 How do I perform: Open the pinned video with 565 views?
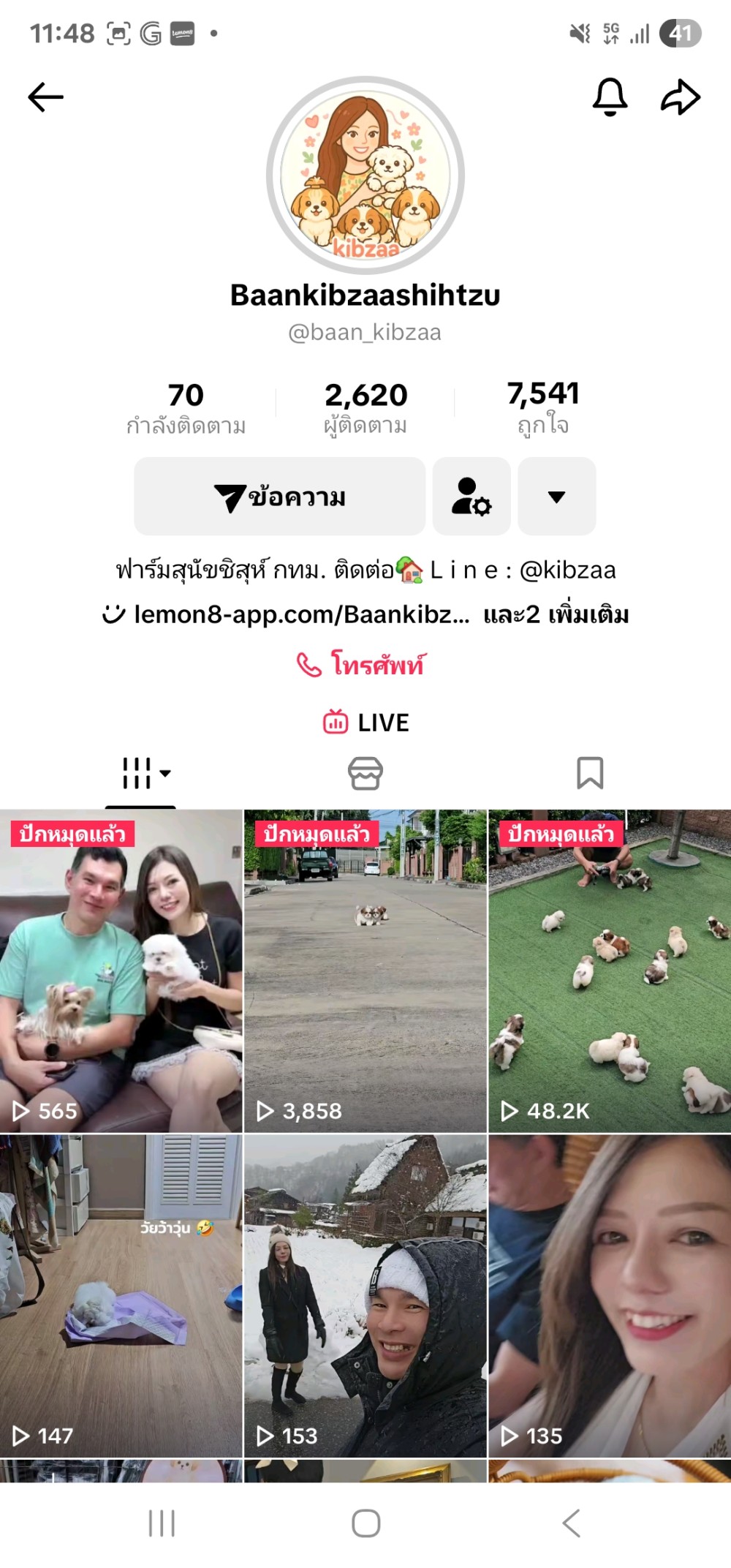pyautogui.click(x=121, y=970)
